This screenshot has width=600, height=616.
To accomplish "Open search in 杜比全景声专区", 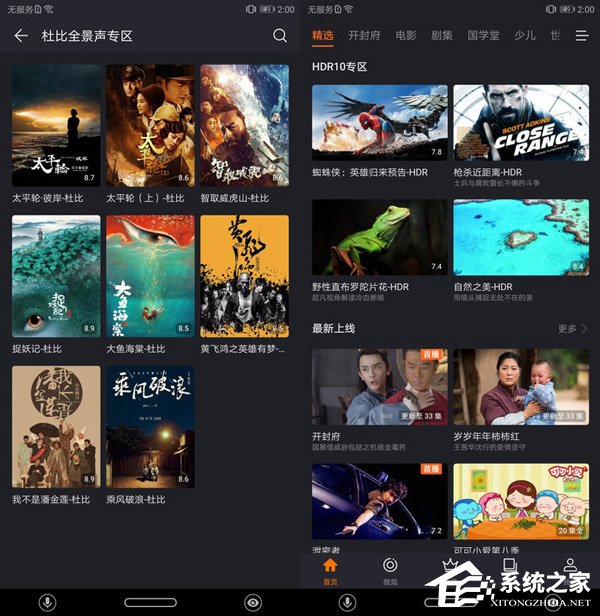I will point(280,36).
